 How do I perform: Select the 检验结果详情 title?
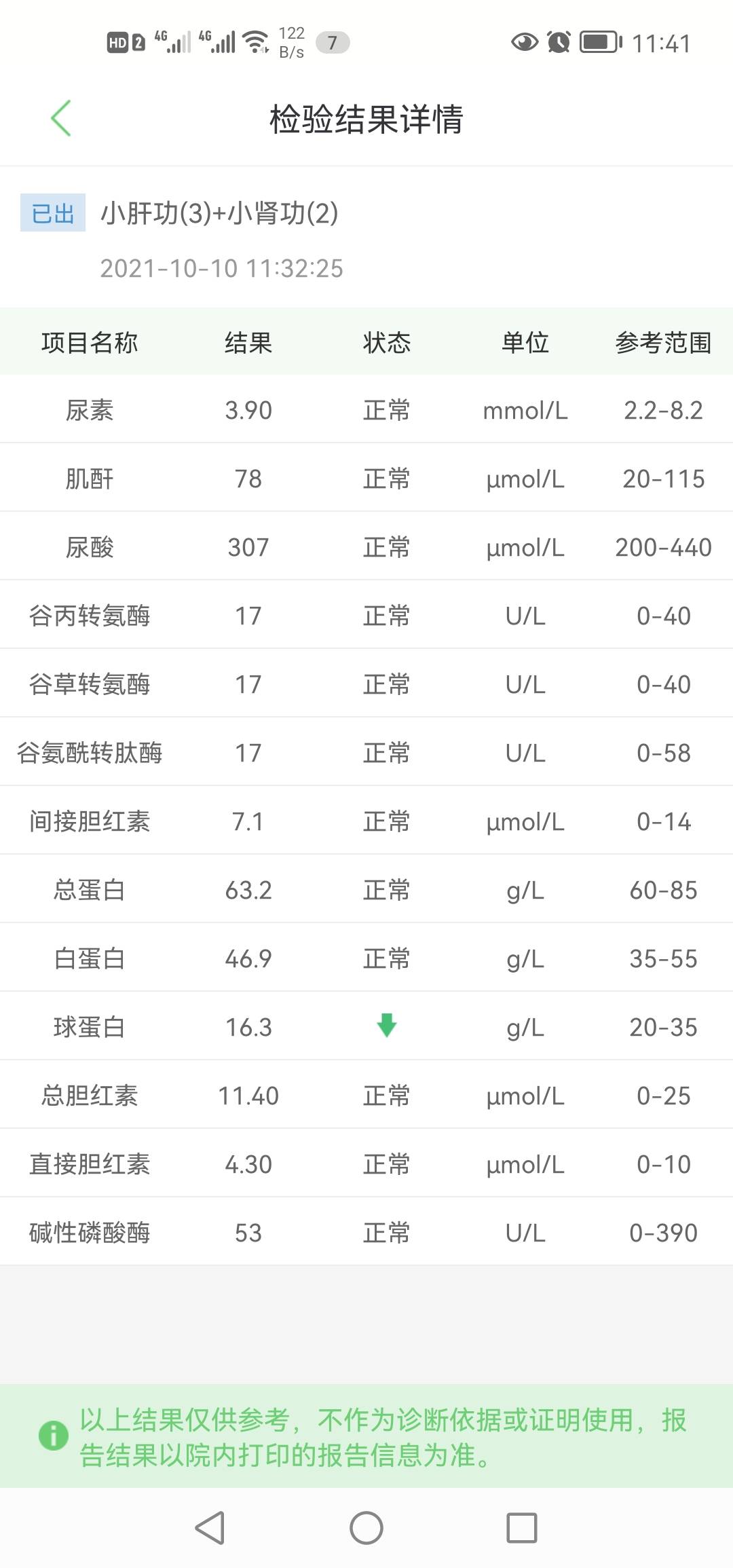pos(366,117)
